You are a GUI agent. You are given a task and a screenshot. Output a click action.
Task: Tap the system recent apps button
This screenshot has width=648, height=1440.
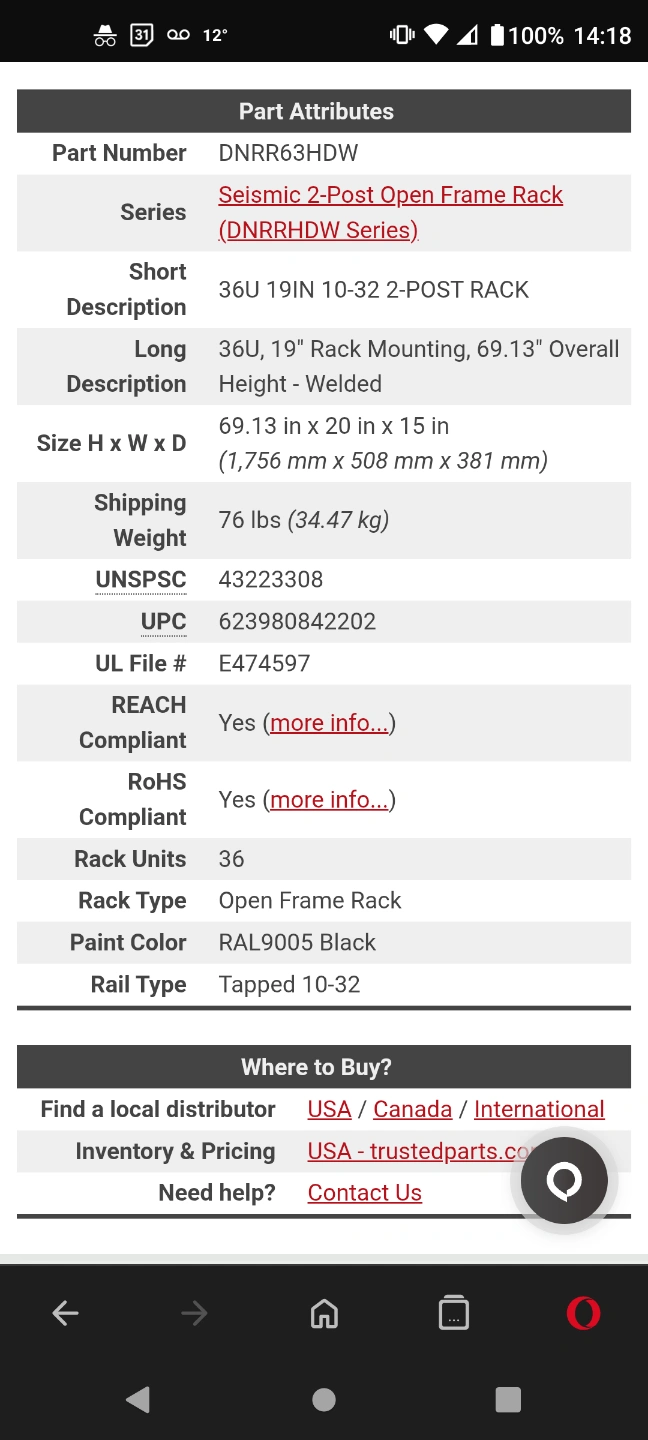[508, 1399]
